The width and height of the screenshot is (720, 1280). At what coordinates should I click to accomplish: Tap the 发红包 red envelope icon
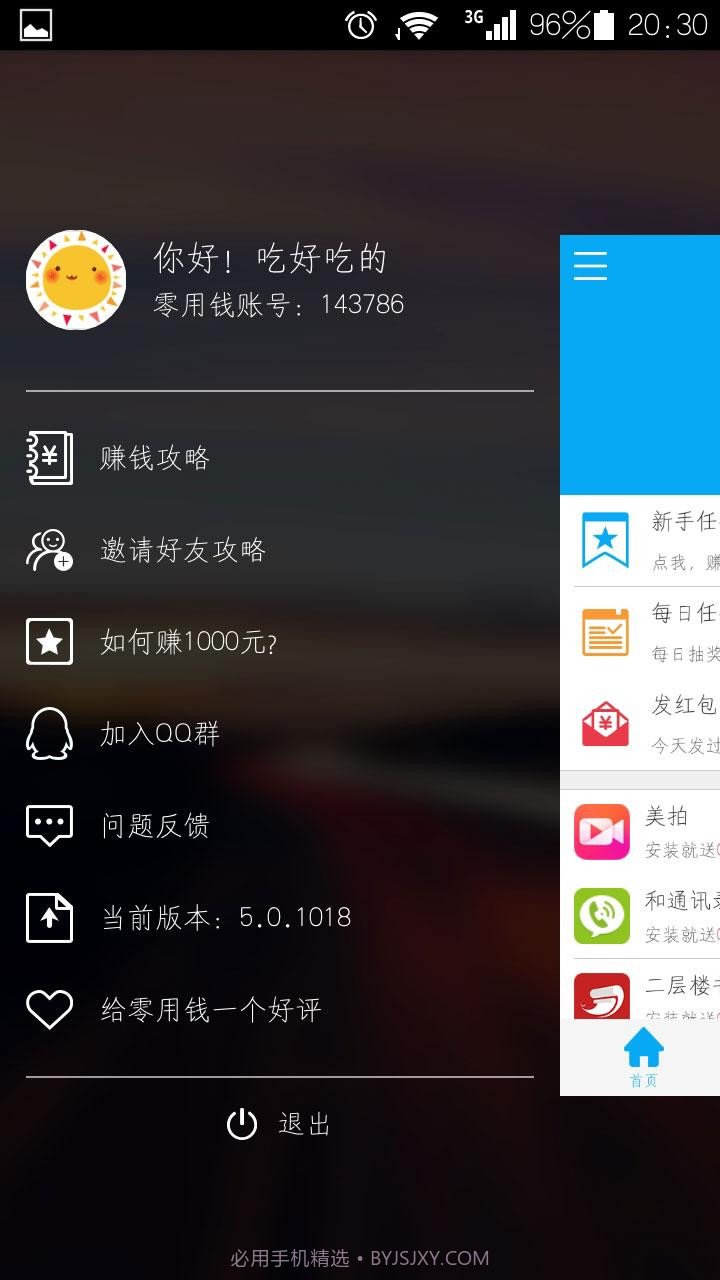[x=603, y=722]
